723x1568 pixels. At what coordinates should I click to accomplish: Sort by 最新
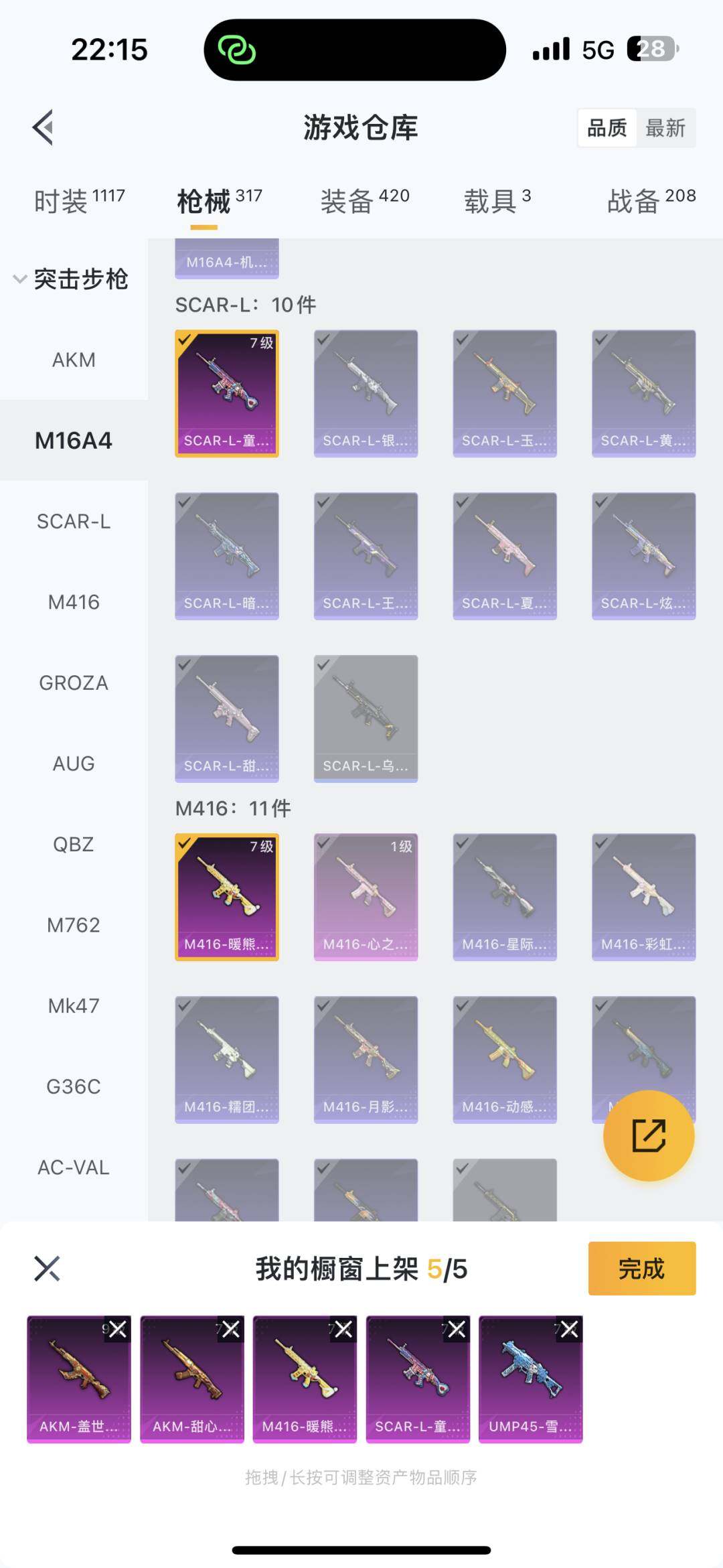665,128
